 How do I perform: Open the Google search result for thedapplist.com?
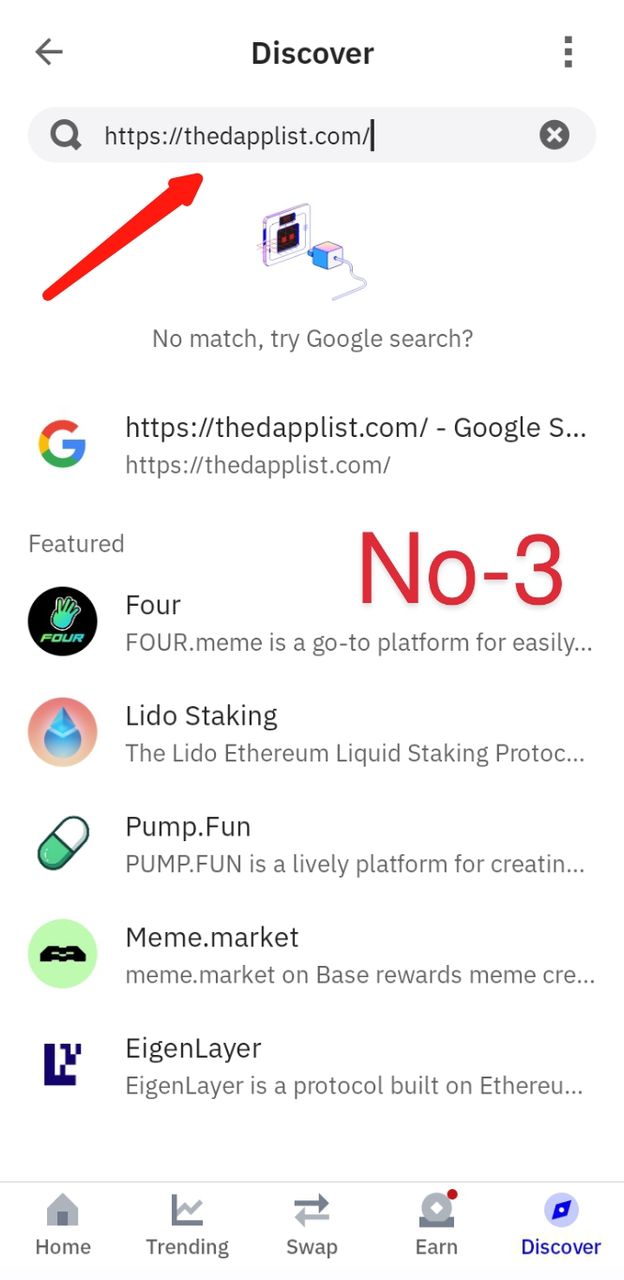(312, 444)
